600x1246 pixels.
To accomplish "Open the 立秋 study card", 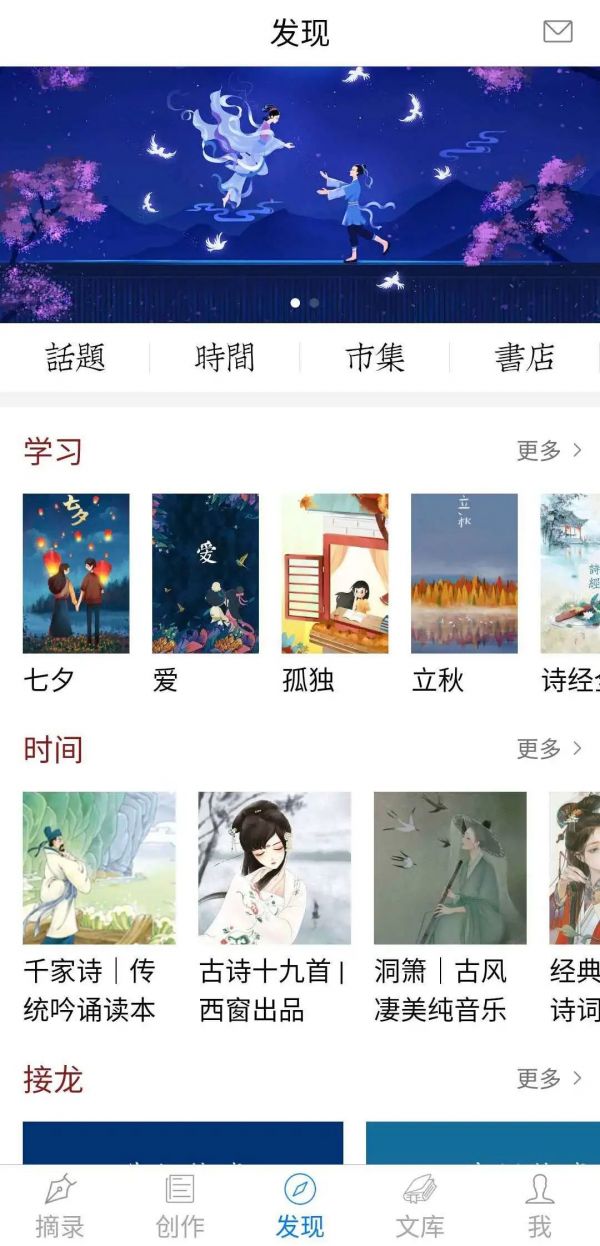I will (x=464, y=573).
